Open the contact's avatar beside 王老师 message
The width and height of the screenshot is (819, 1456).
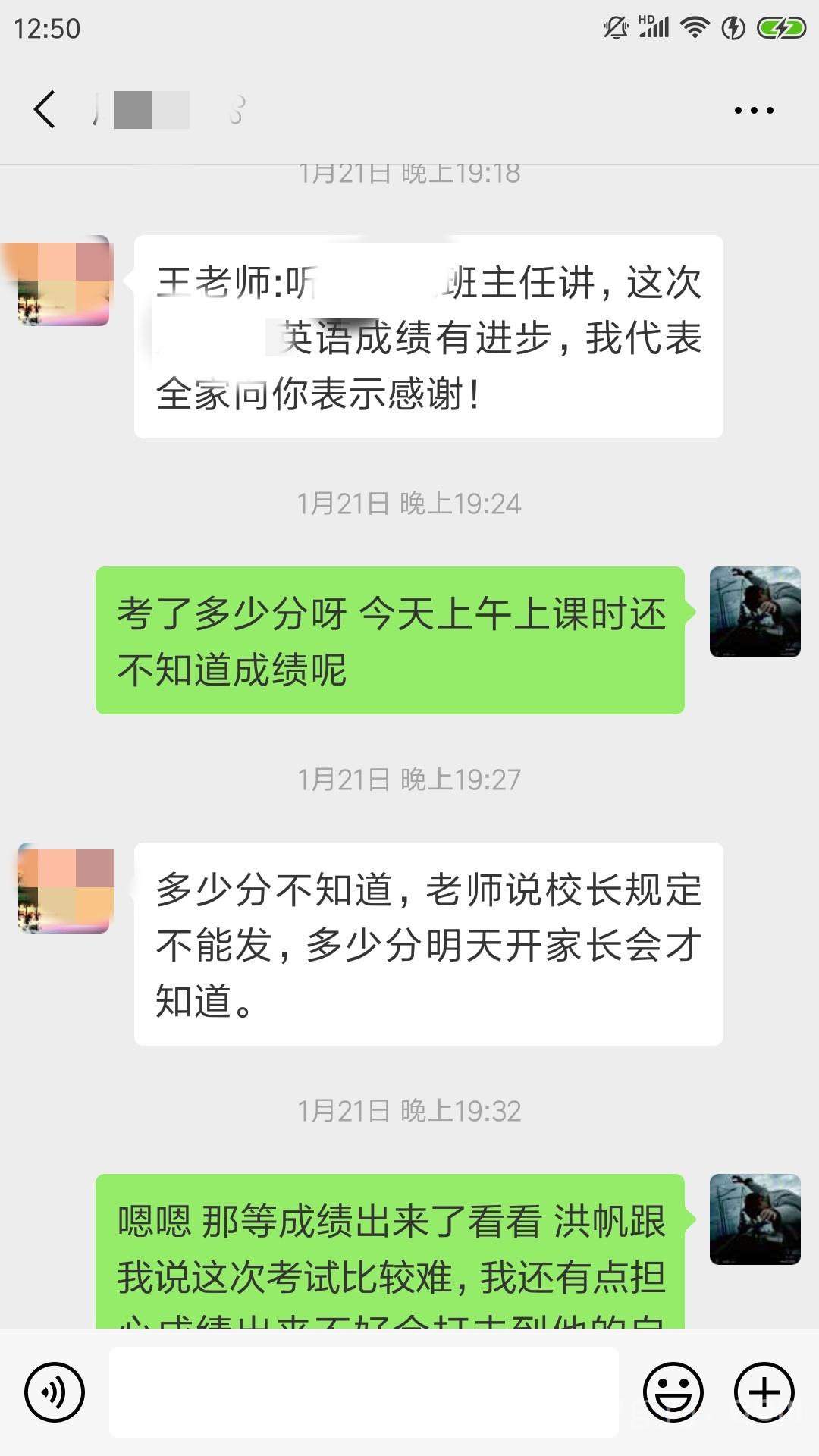tap(64, 281)
